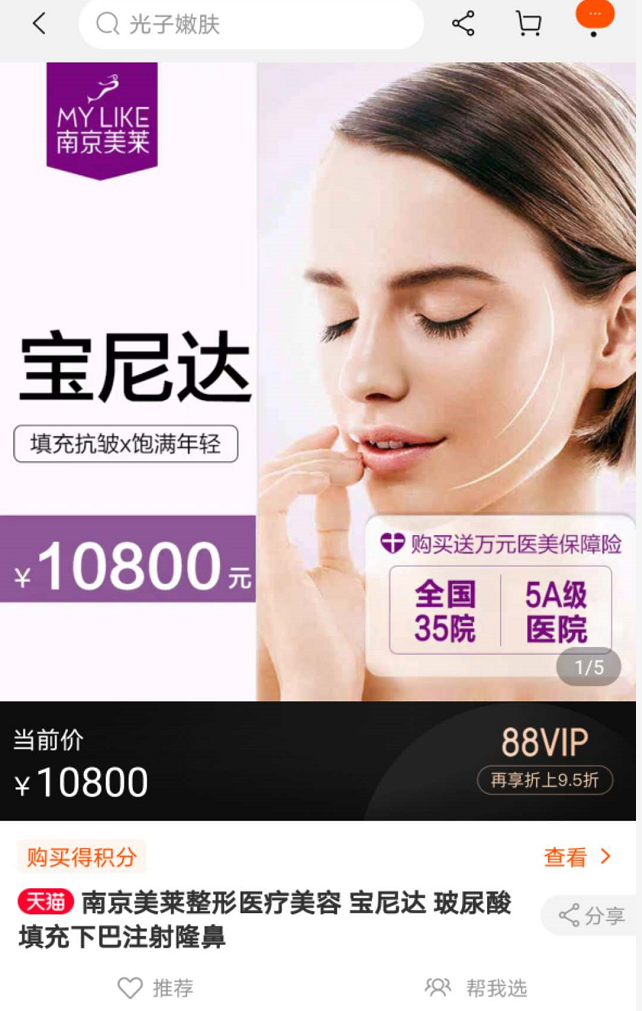Share this product from the top bar

(x=463, y=24)
